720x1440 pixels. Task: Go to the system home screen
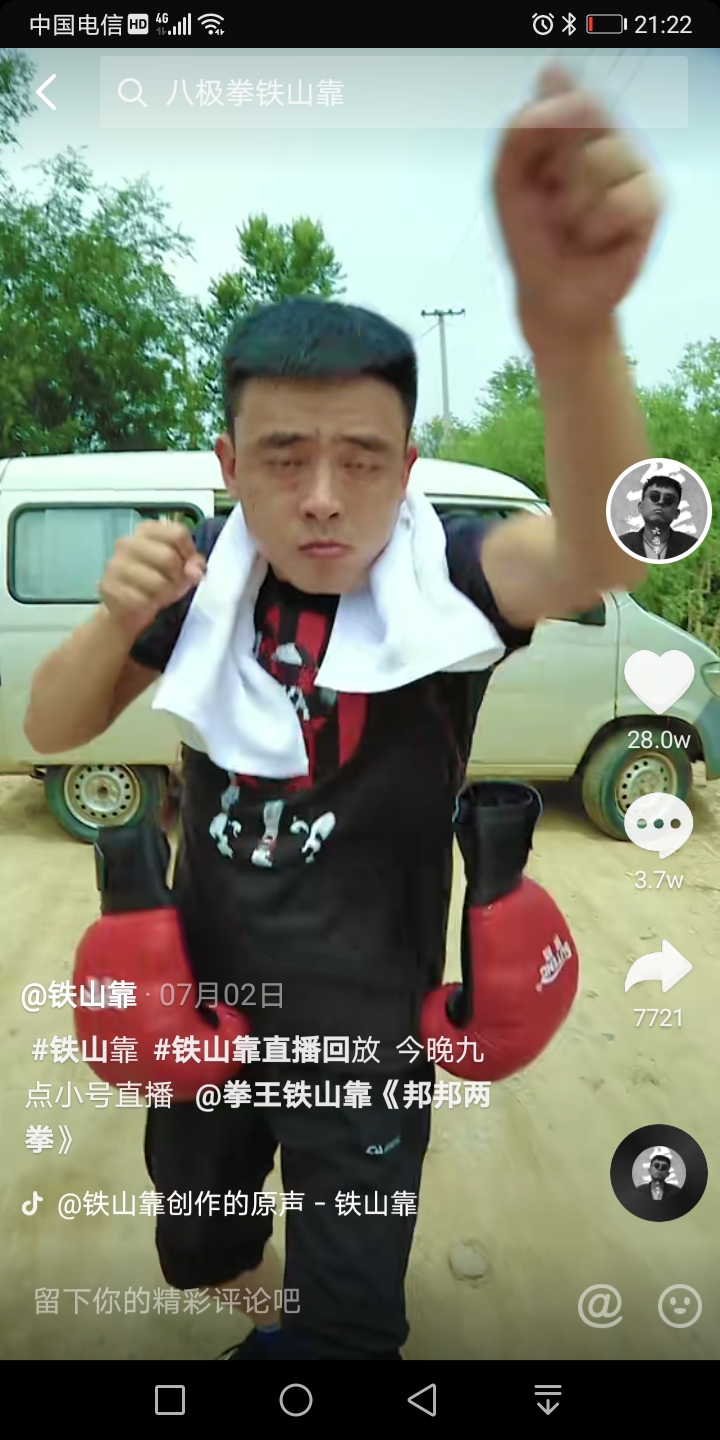coord(296,1400)
